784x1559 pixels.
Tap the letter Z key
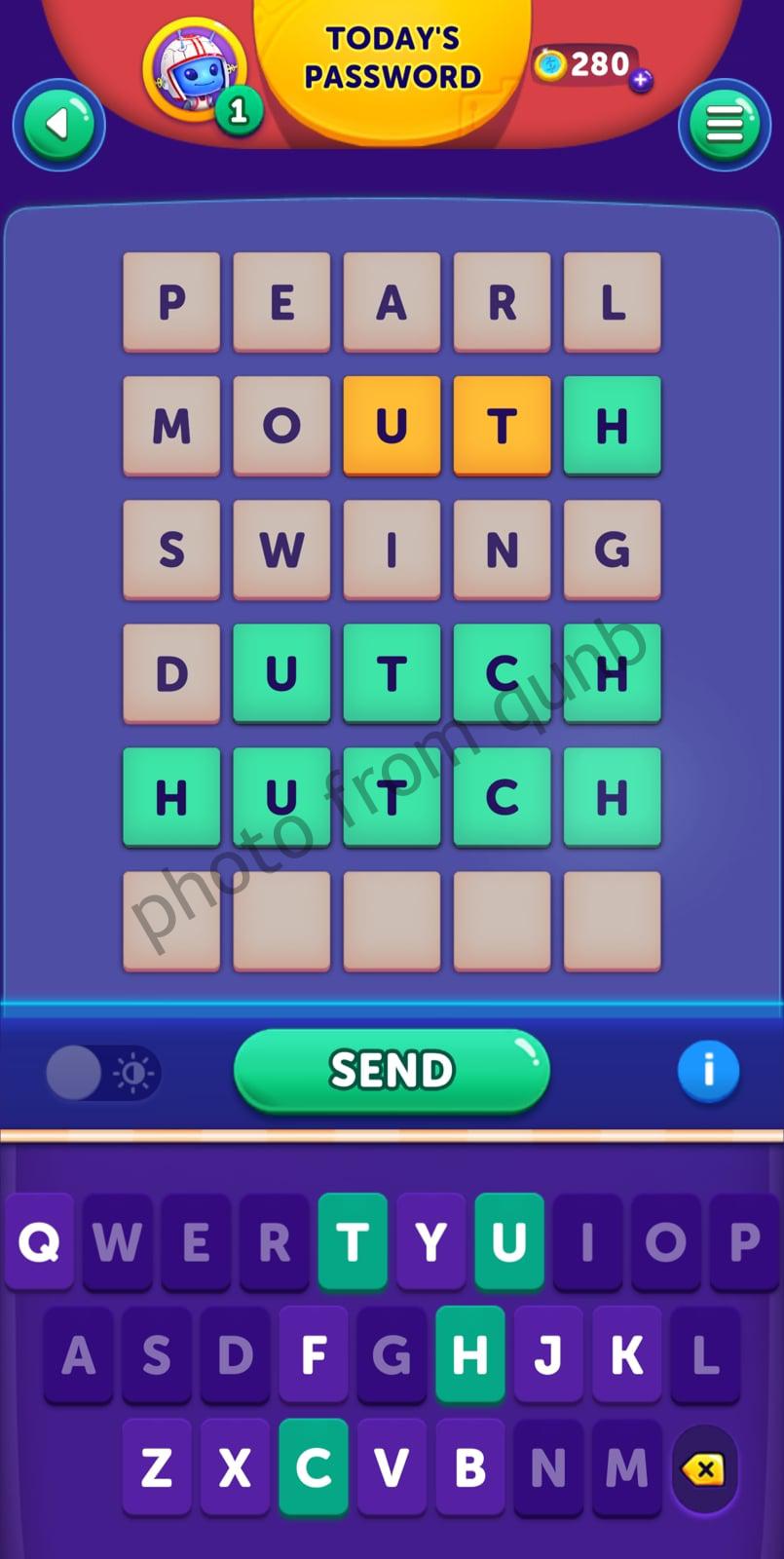point(157,1466)
